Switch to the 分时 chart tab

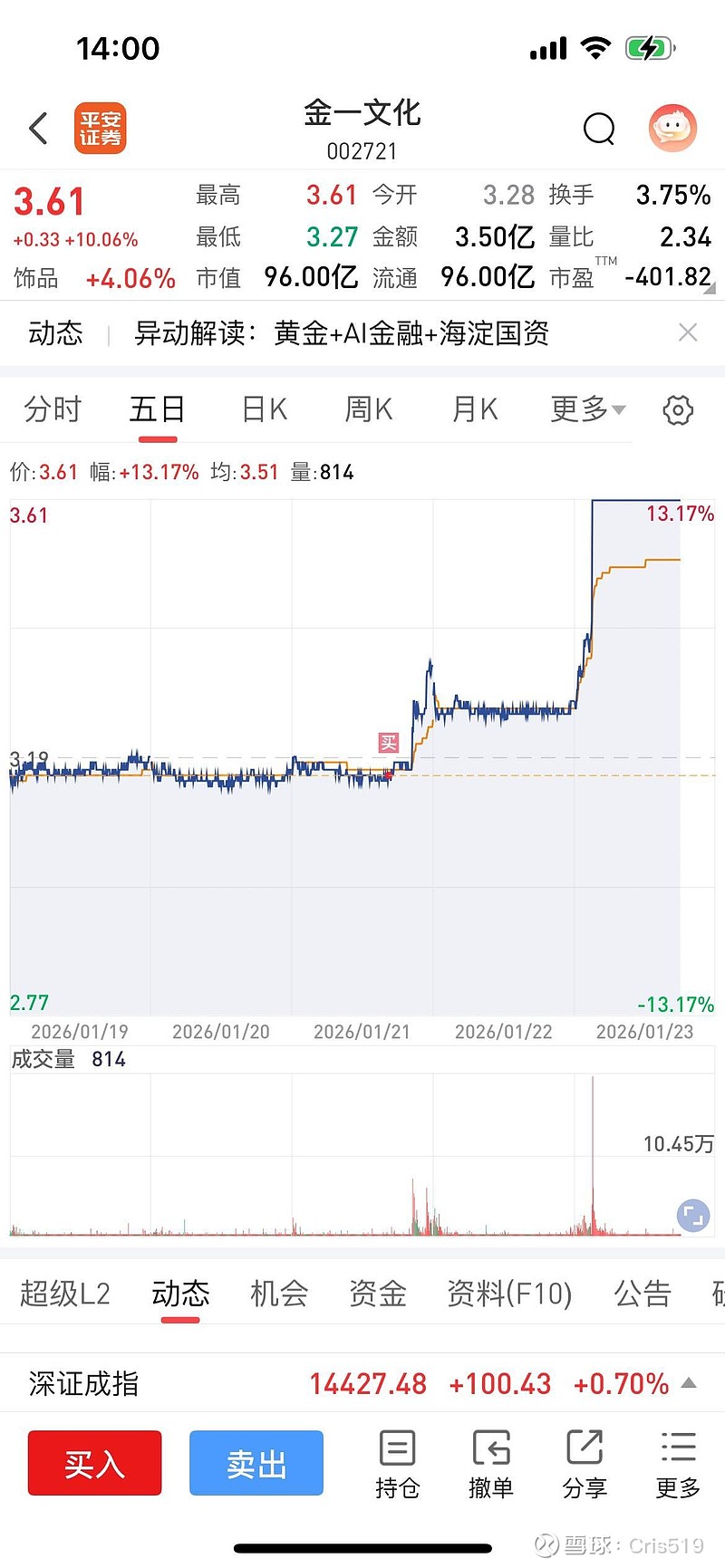pos(53,409)
